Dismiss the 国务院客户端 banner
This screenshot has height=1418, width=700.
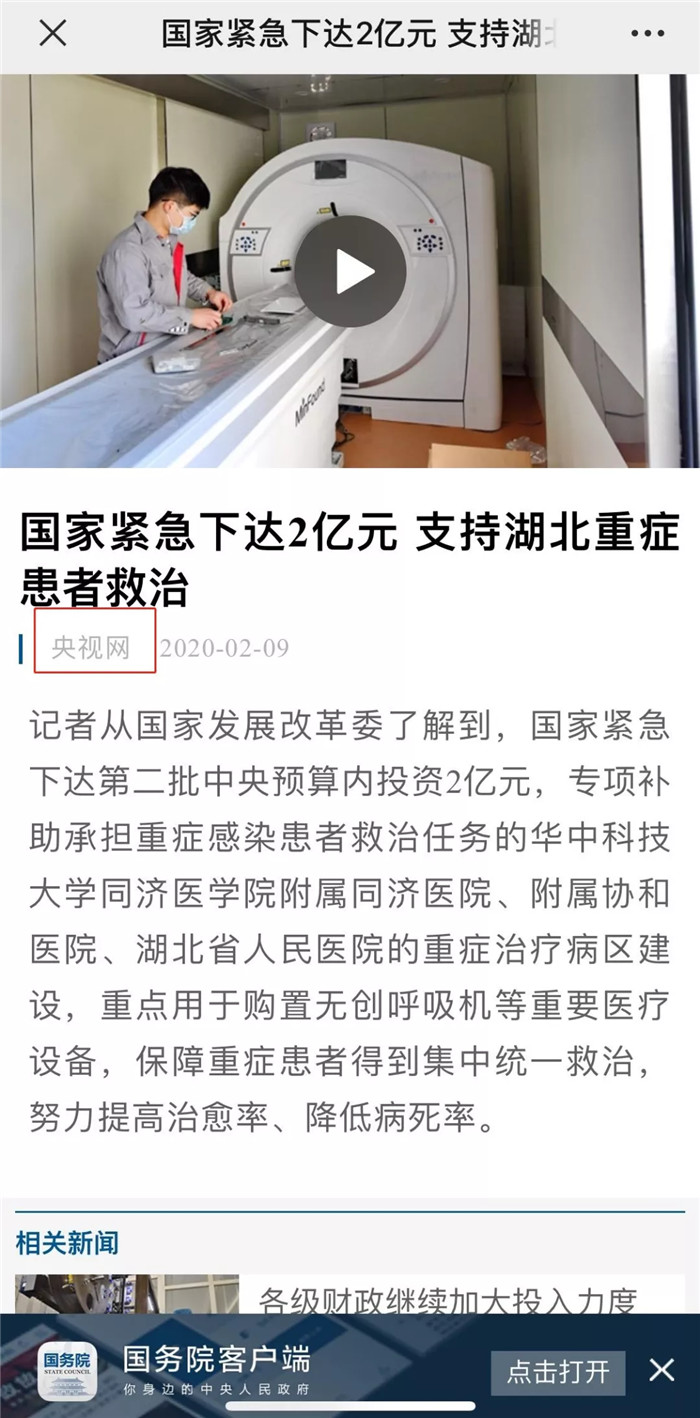pyautogui.click(x=661, y=1370)
